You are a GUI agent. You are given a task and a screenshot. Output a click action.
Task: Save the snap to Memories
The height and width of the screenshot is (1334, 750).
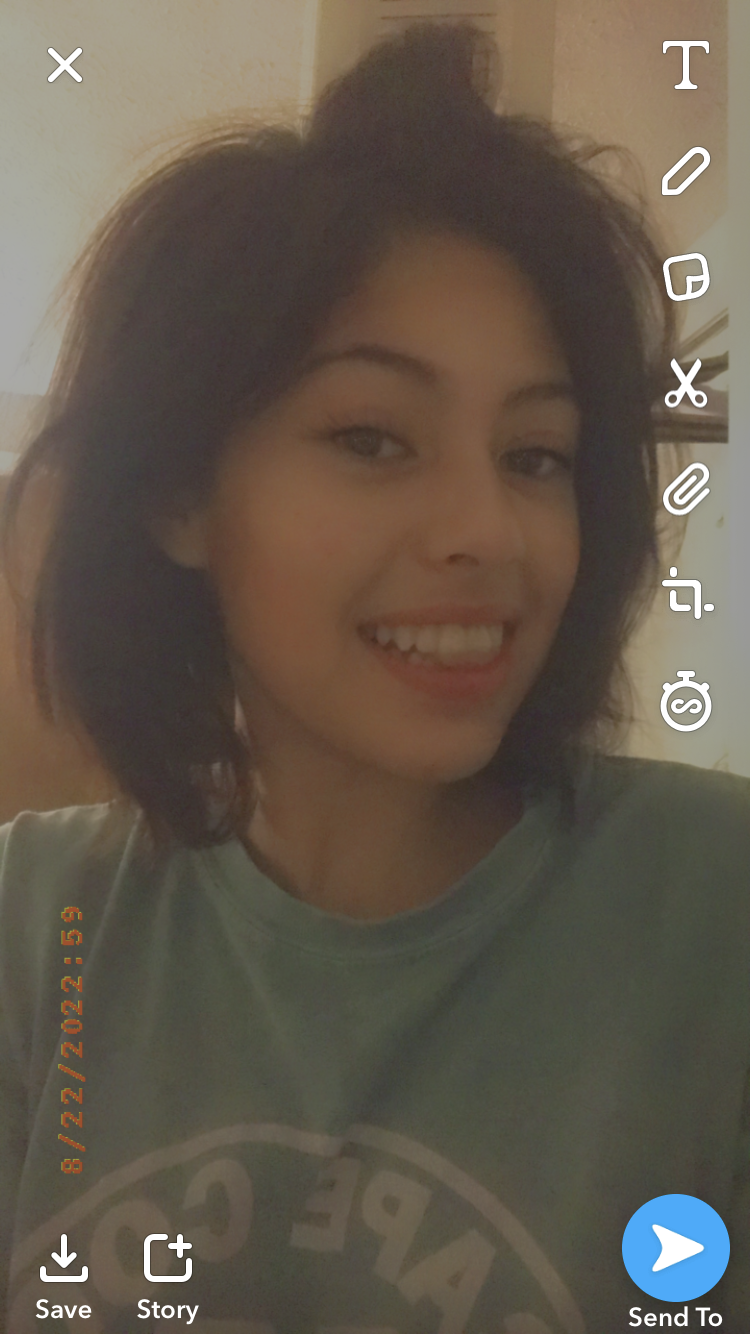[x=63, y=1275]
